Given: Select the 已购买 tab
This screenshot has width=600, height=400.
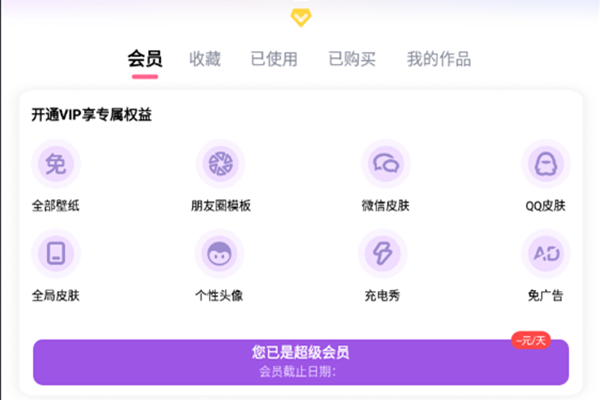Looking at the screenshot, I should click(352, 59).
